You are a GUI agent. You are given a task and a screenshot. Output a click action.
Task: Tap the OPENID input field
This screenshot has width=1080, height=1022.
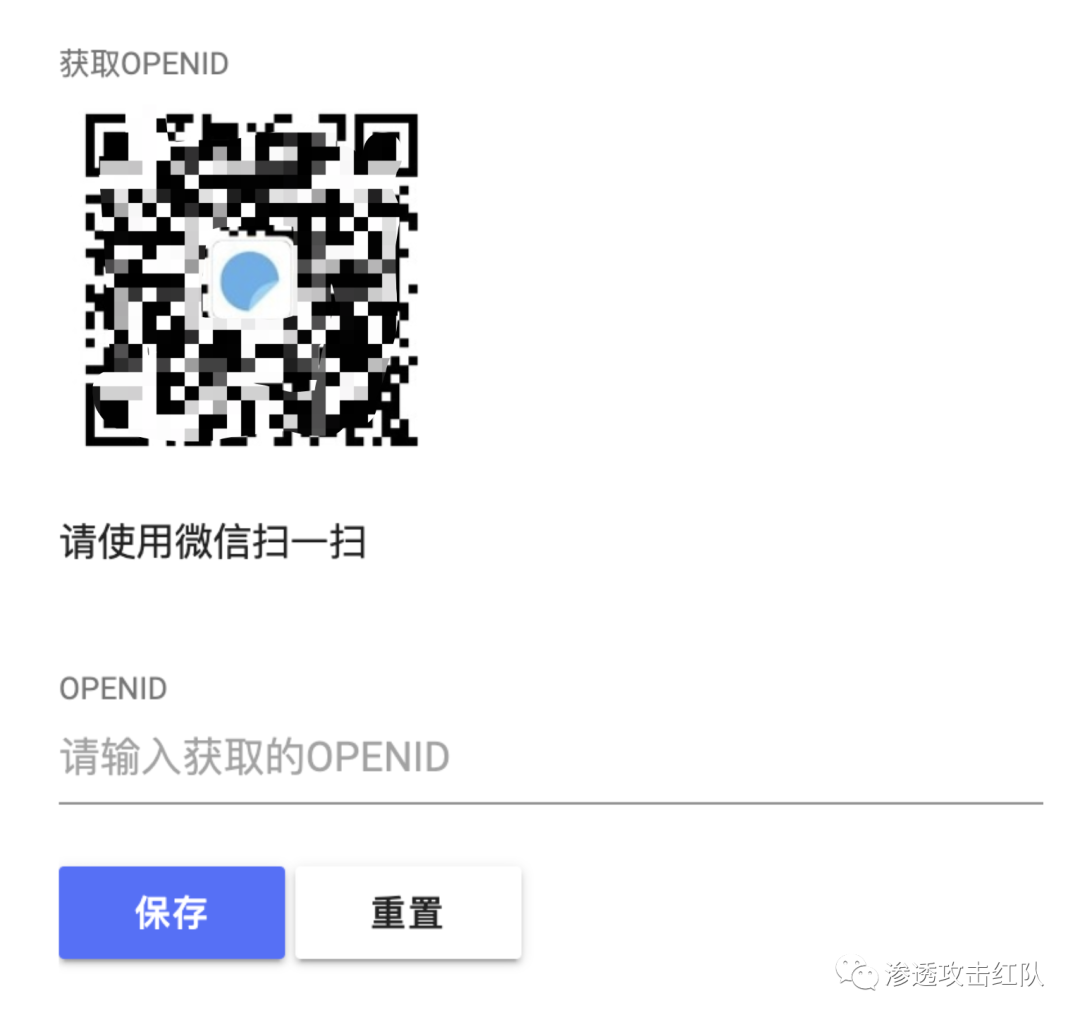pos(550,757)
